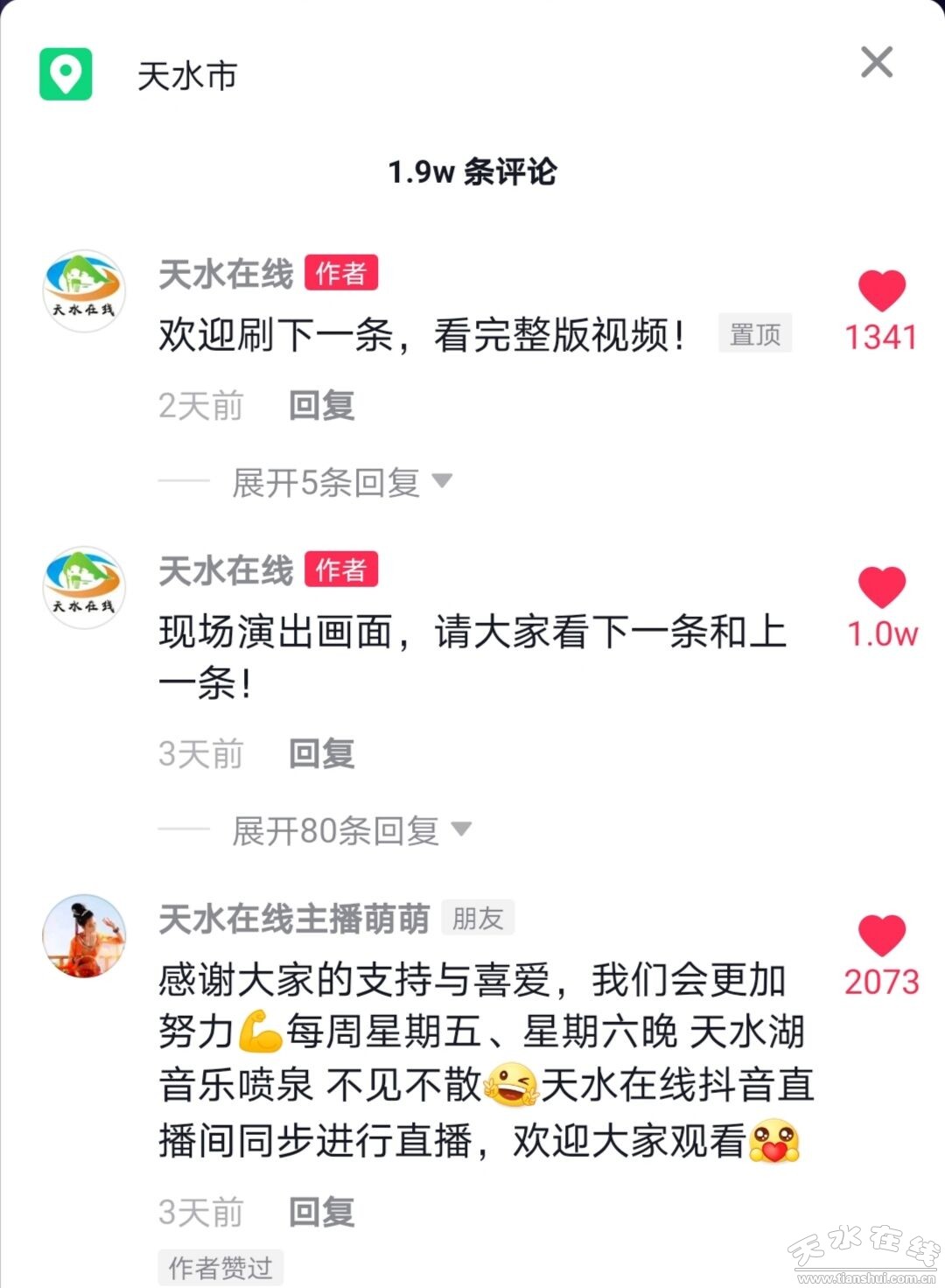Reply to the 2天前 pinned comment
The width and height of the screenshot is (945, 1288).
321,406
